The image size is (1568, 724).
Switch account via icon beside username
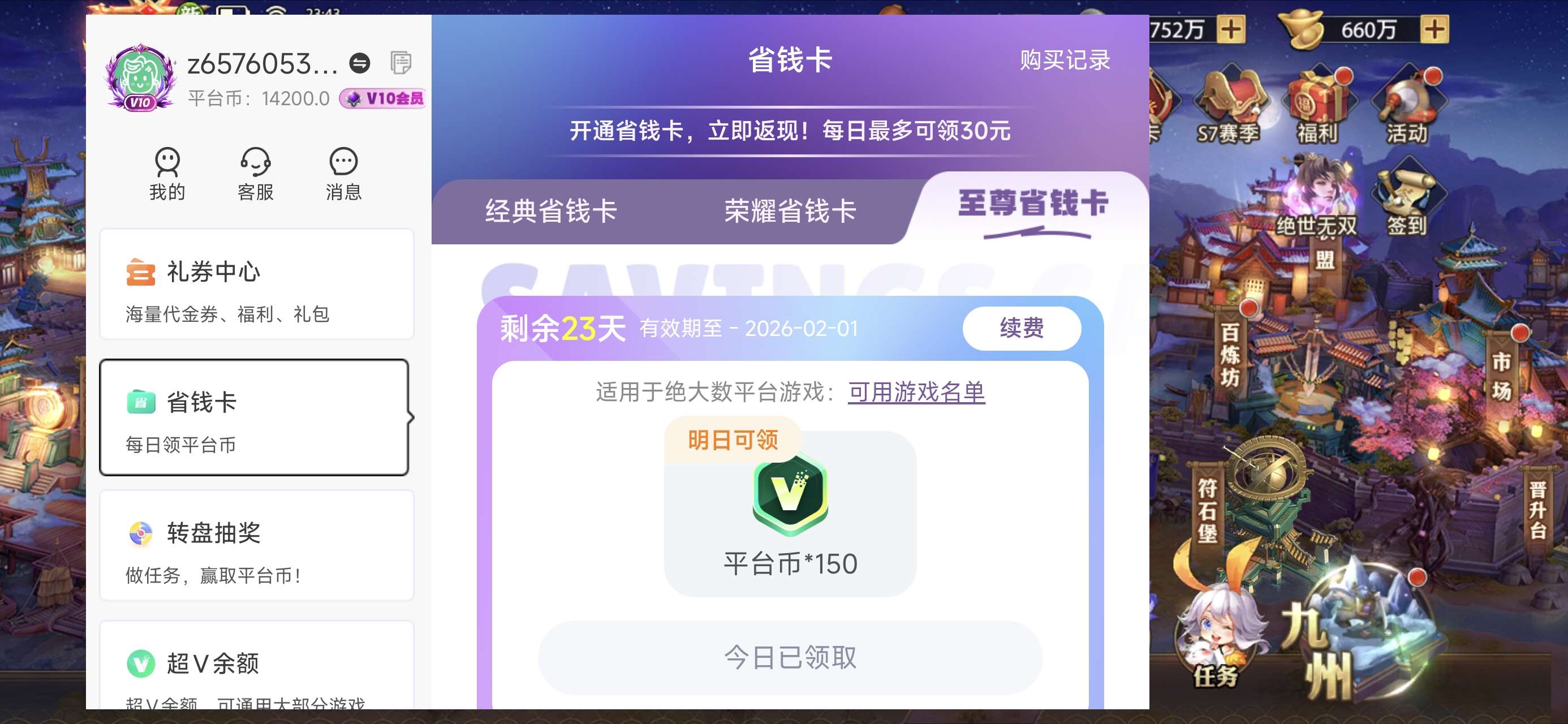pos(360,63)
